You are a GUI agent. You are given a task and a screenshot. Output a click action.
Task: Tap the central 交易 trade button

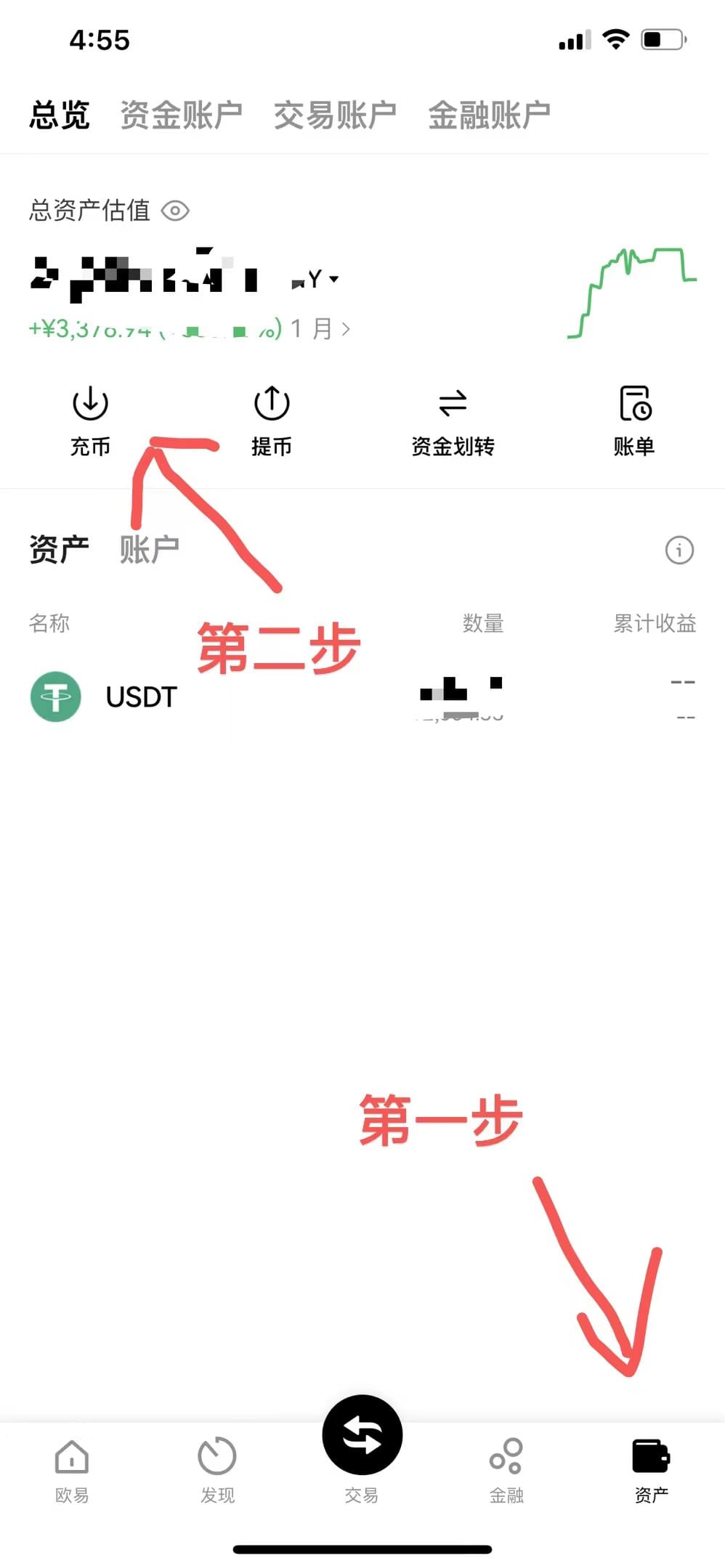pos(362,1437)
